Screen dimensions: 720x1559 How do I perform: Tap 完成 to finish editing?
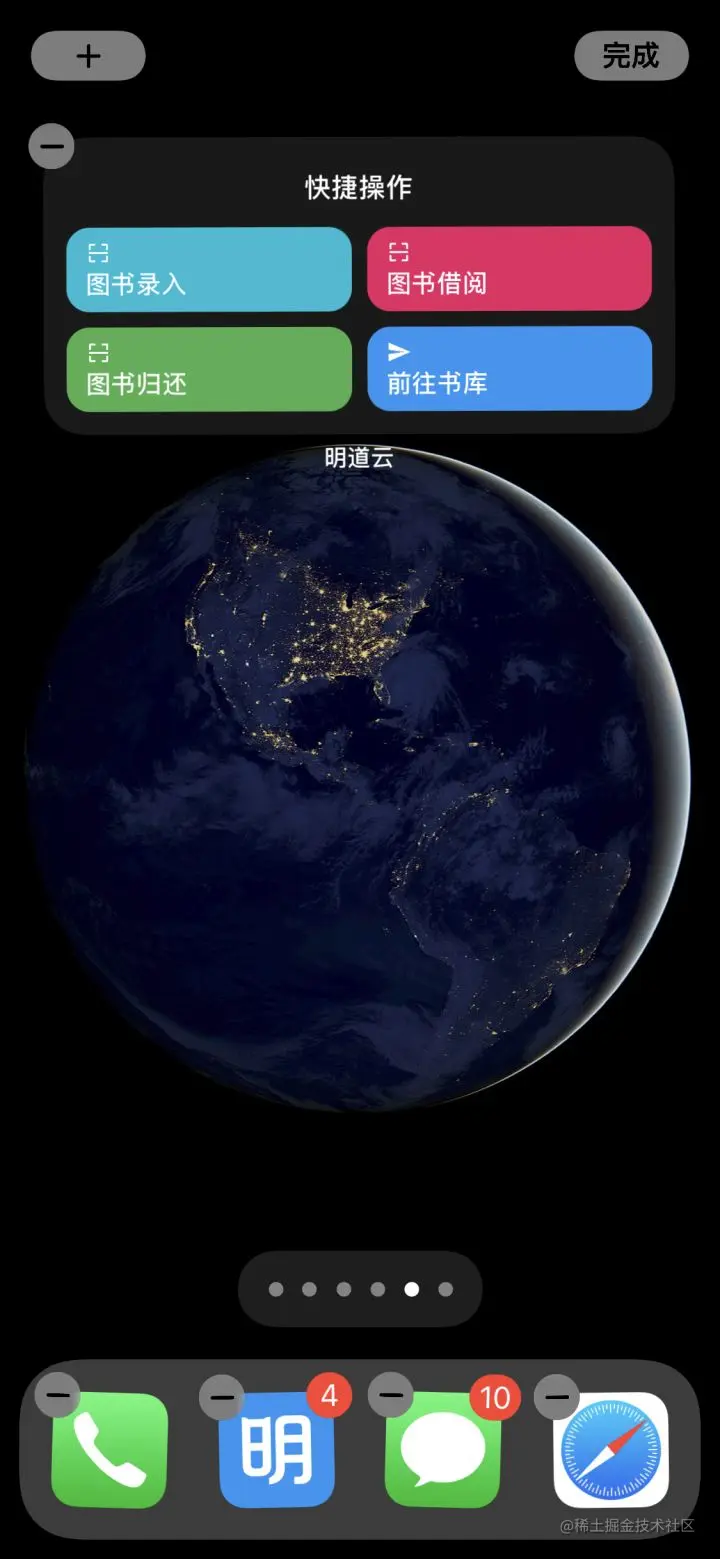(x=631, y=56)
